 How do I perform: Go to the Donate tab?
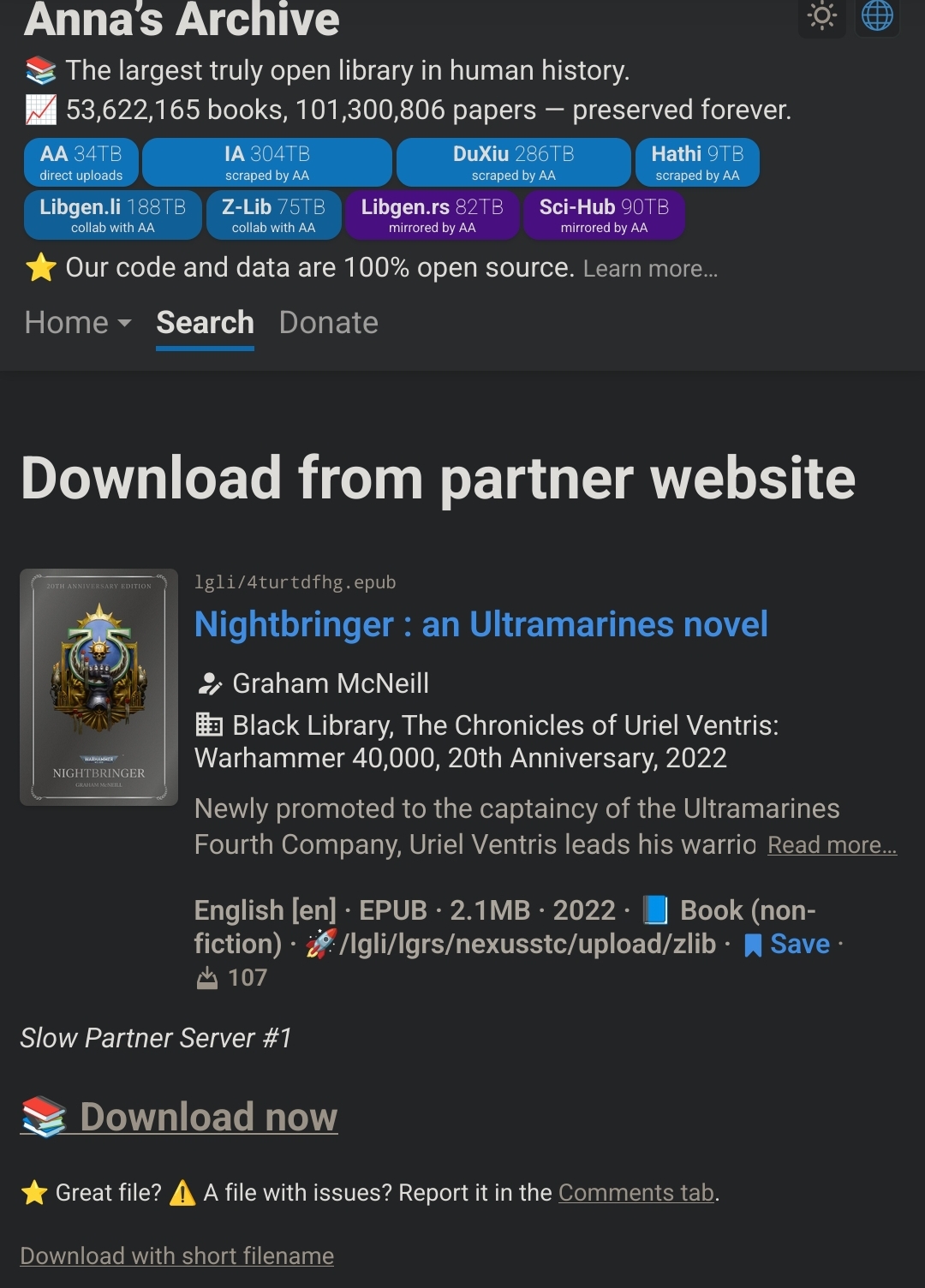point(328,323)
